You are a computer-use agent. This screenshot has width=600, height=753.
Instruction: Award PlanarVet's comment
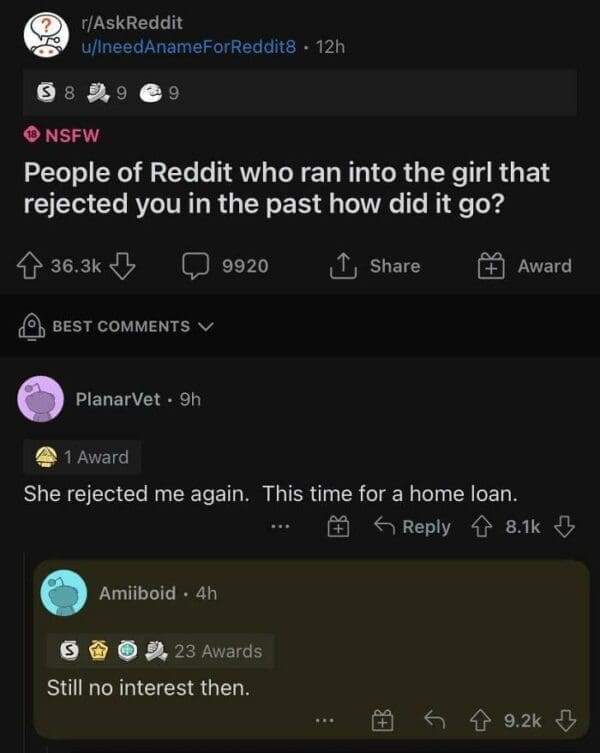tap(338, 527)
